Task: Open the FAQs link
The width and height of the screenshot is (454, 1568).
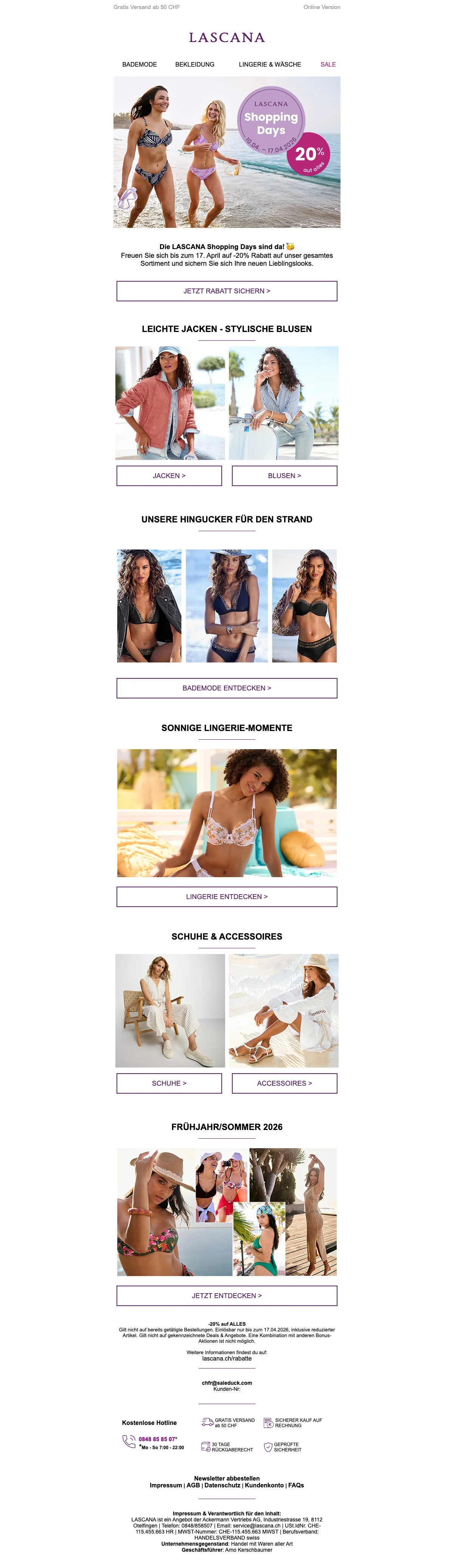Action: (296, 1485)
